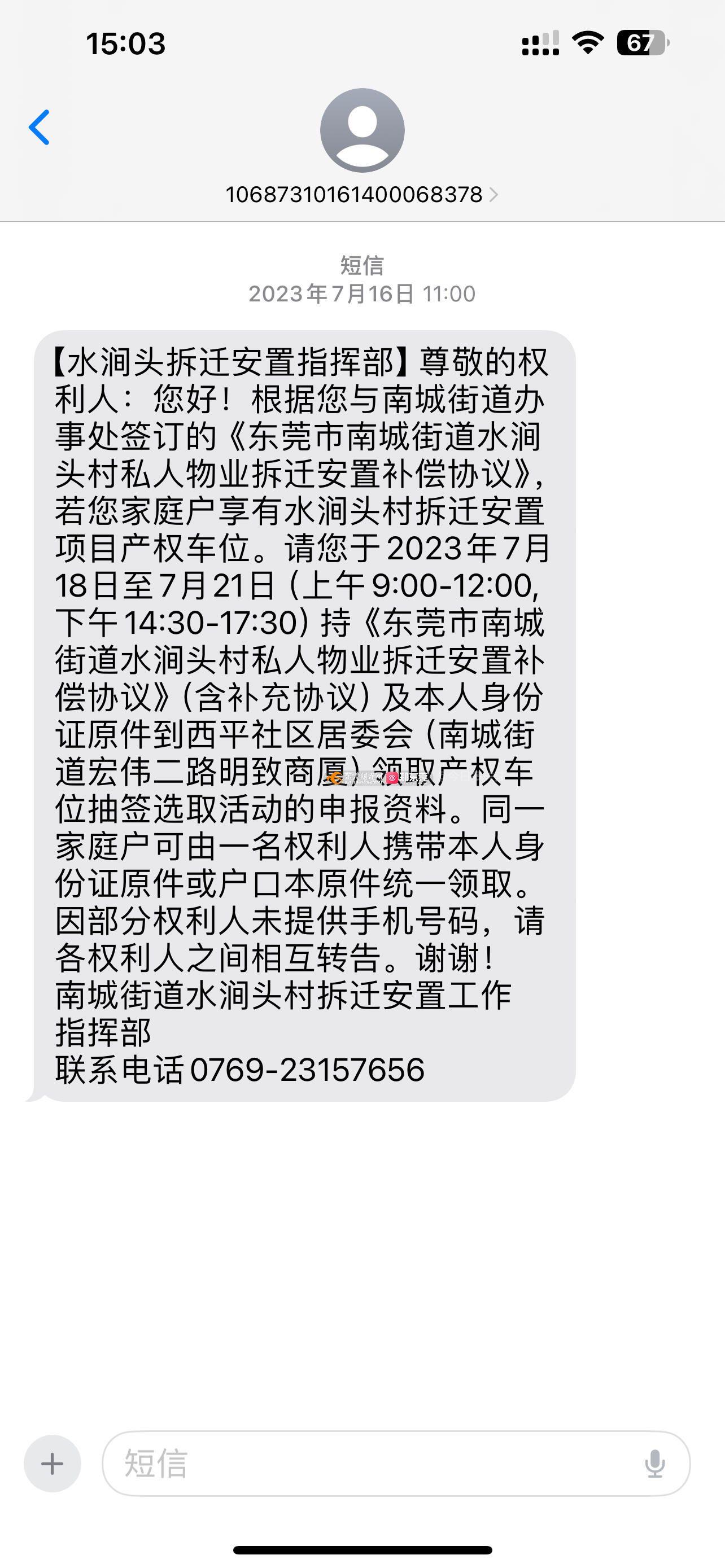725x1568 pixels.
Task: Go back to the messages list
Action: pos(40,128)
